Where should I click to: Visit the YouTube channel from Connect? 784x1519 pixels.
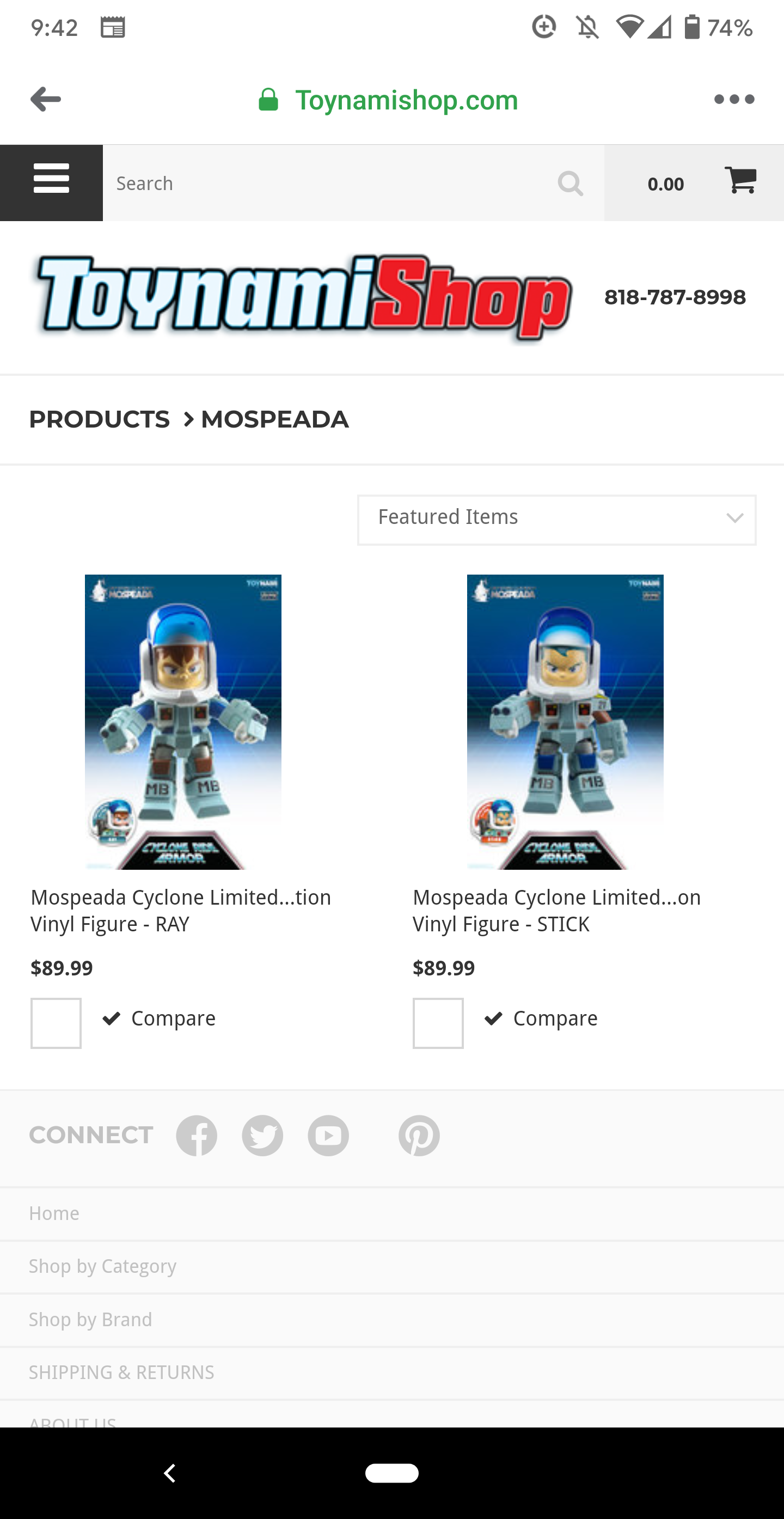(328, 1135)
